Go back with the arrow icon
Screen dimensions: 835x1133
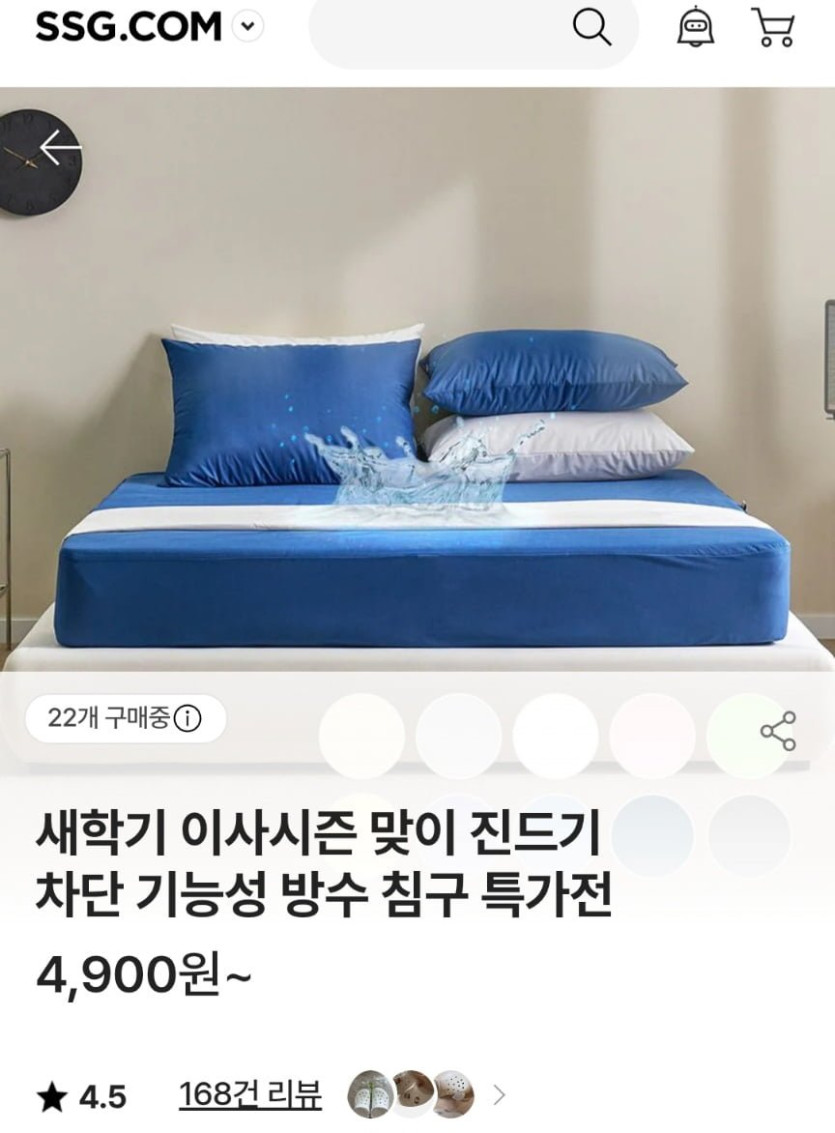pyautogui.click(x=61, y=149)
